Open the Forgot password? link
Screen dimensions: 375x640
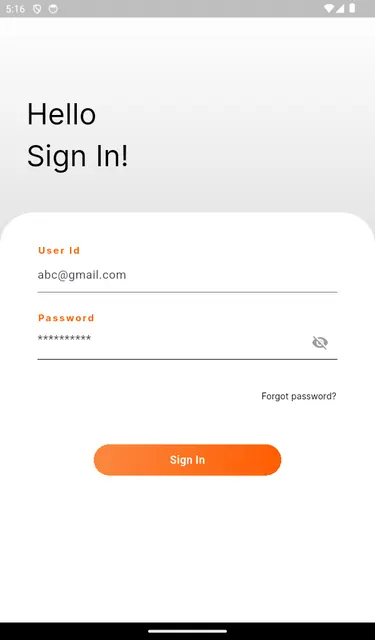[x=299, y=396]
